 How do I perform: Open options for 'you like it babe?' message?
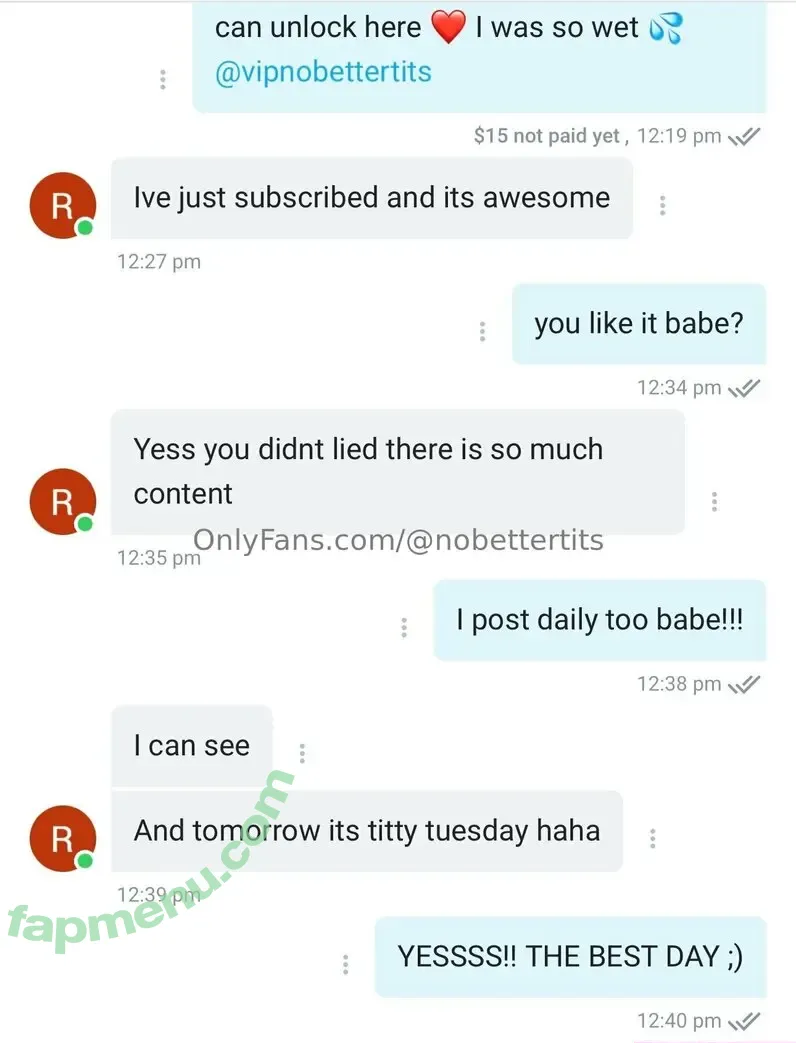[483, 331]
